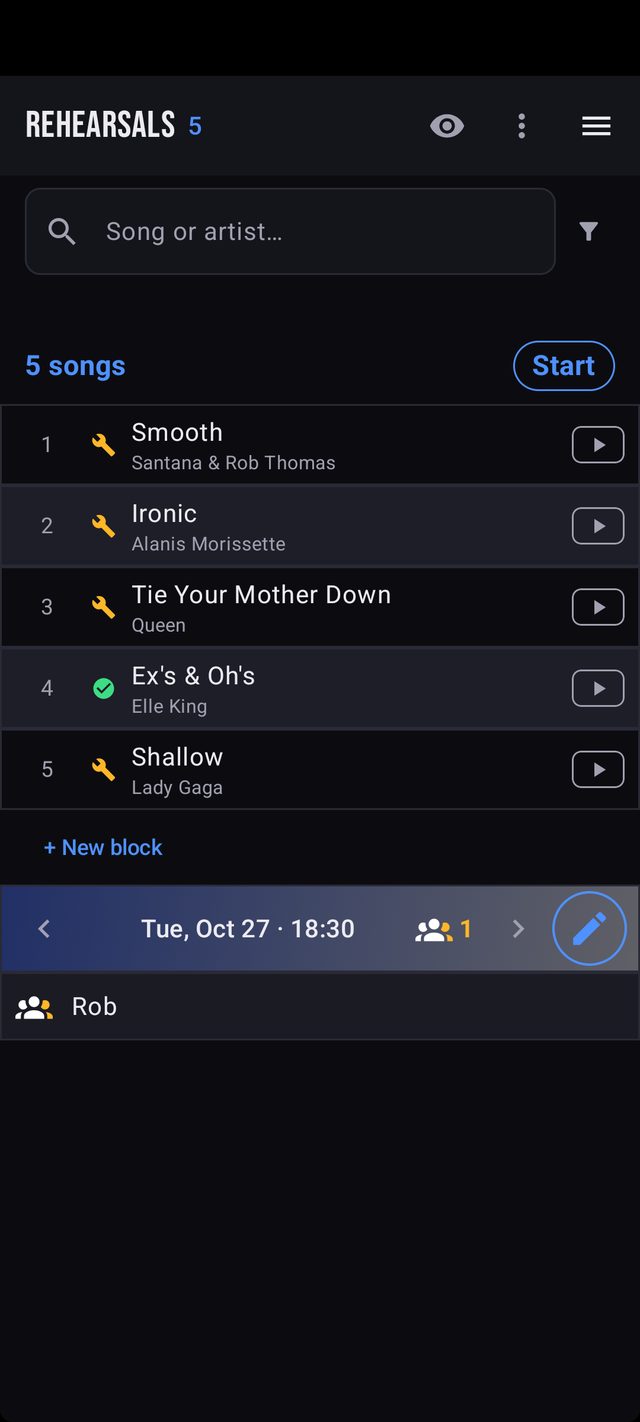
Task: Open attendee Rob's row
Action: 320,1006
